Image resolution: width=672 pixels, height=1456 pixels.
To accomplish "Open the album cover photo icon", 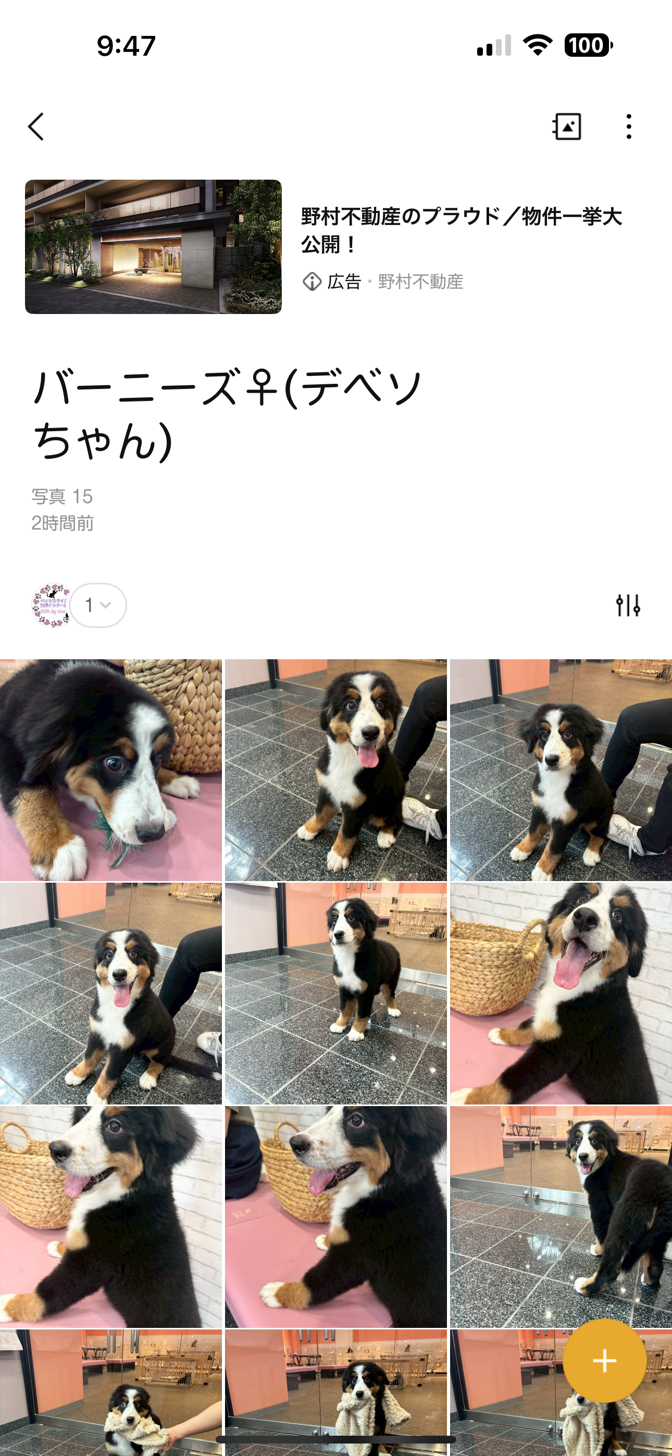I will coord(567,126).
